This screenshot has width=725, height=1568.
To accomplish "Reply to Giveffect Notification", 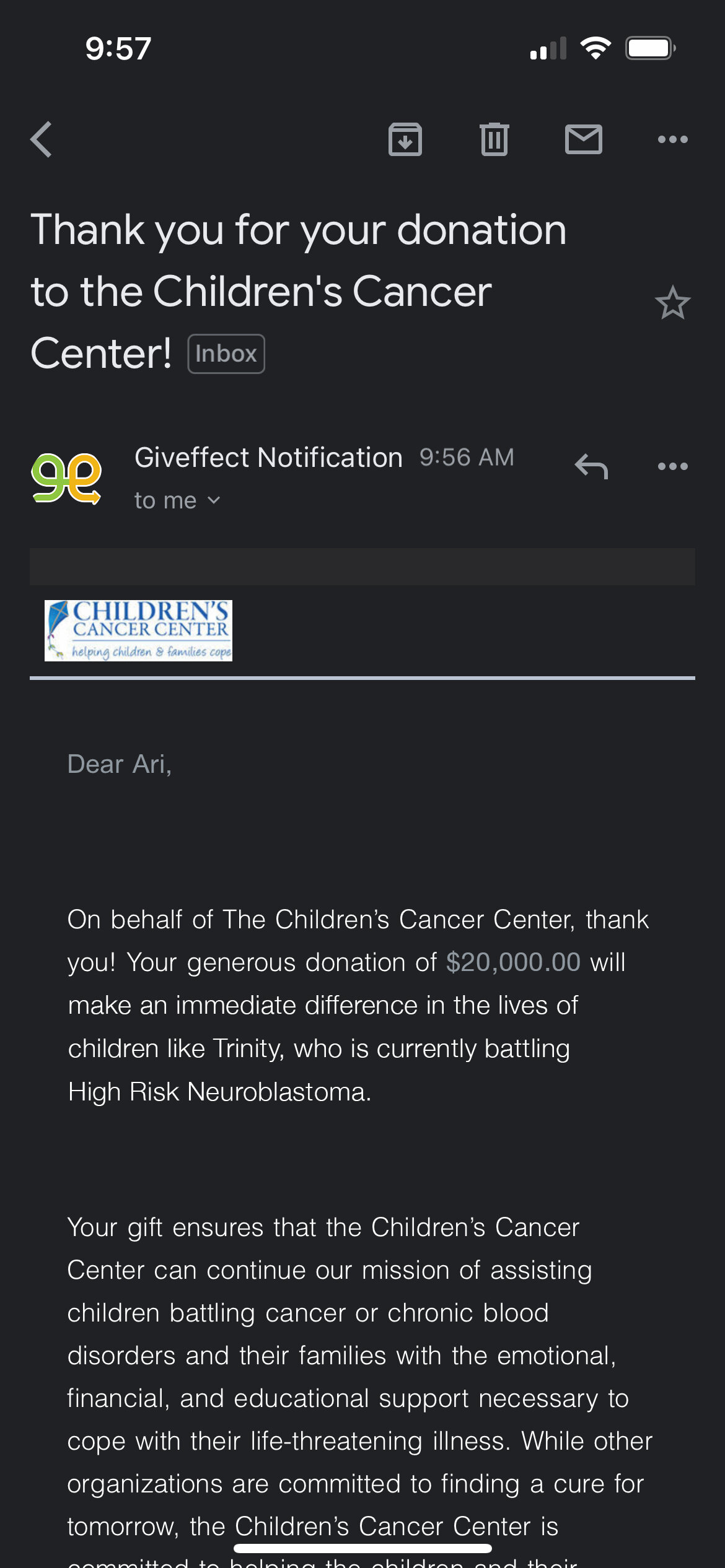I will click(591, 466).
